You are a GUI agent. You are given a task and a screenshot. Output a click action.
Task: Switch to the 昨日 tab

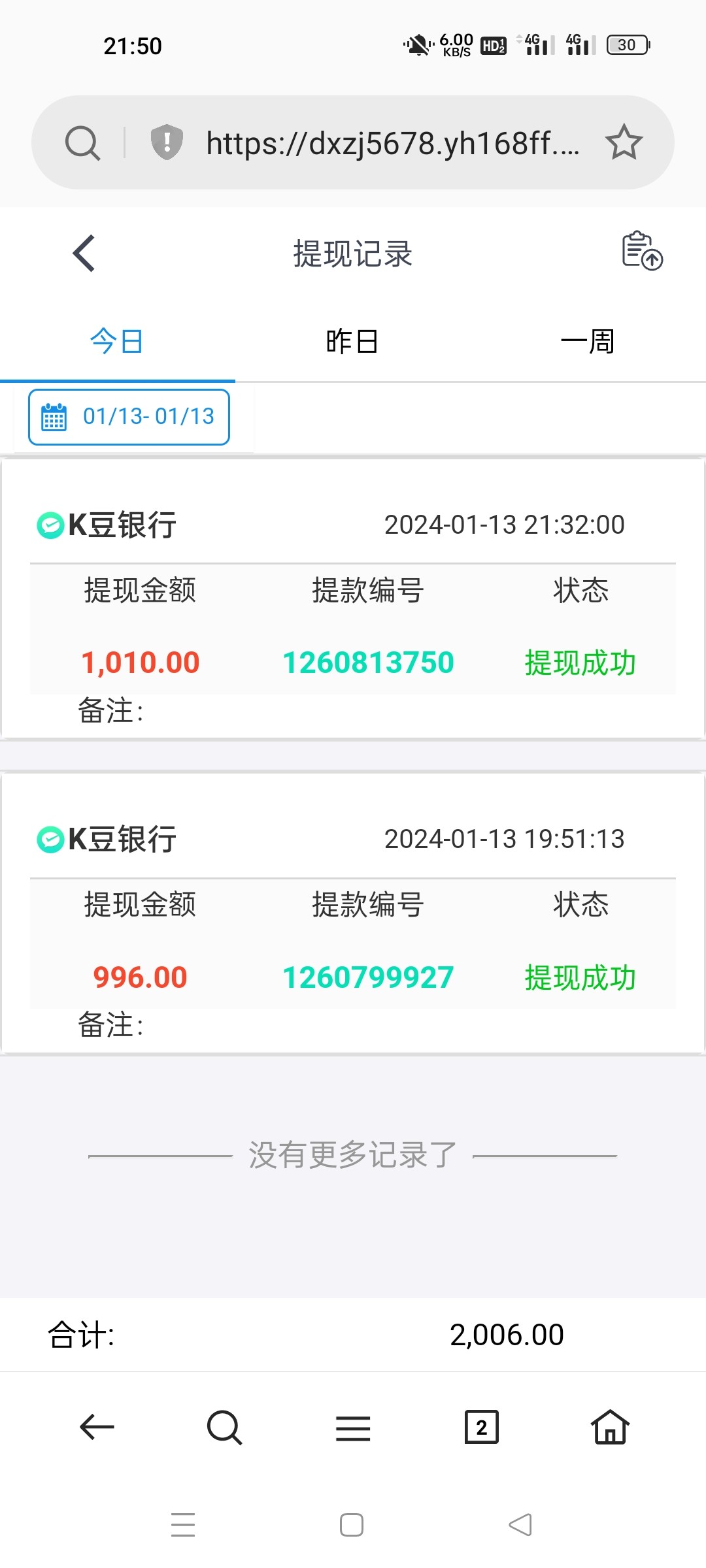(x=352, y=340)
